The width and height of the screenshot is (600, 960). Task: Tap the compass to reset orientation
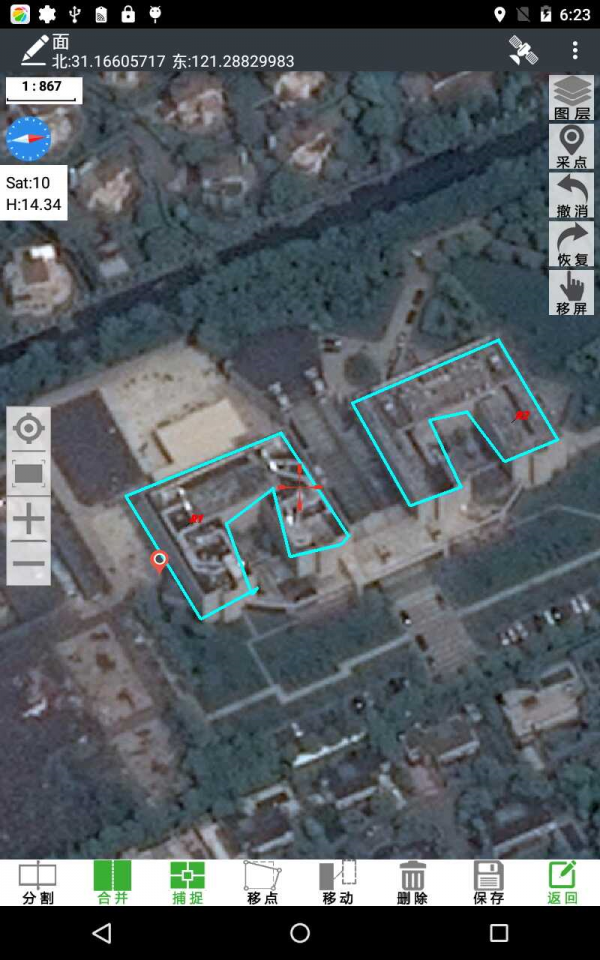coord(28,138)
